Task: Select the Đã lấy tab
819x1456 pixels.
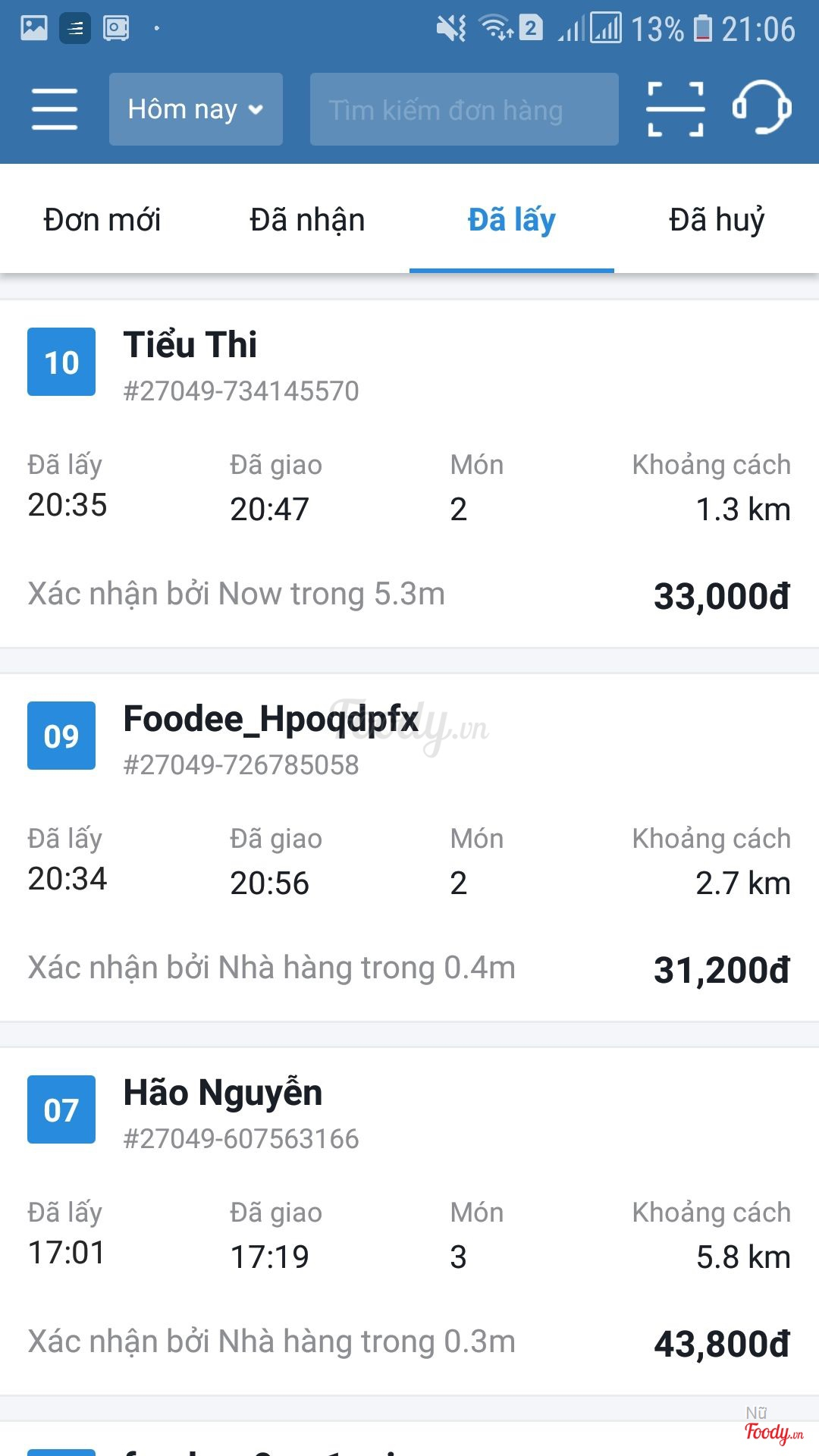Action: (512, 220)
